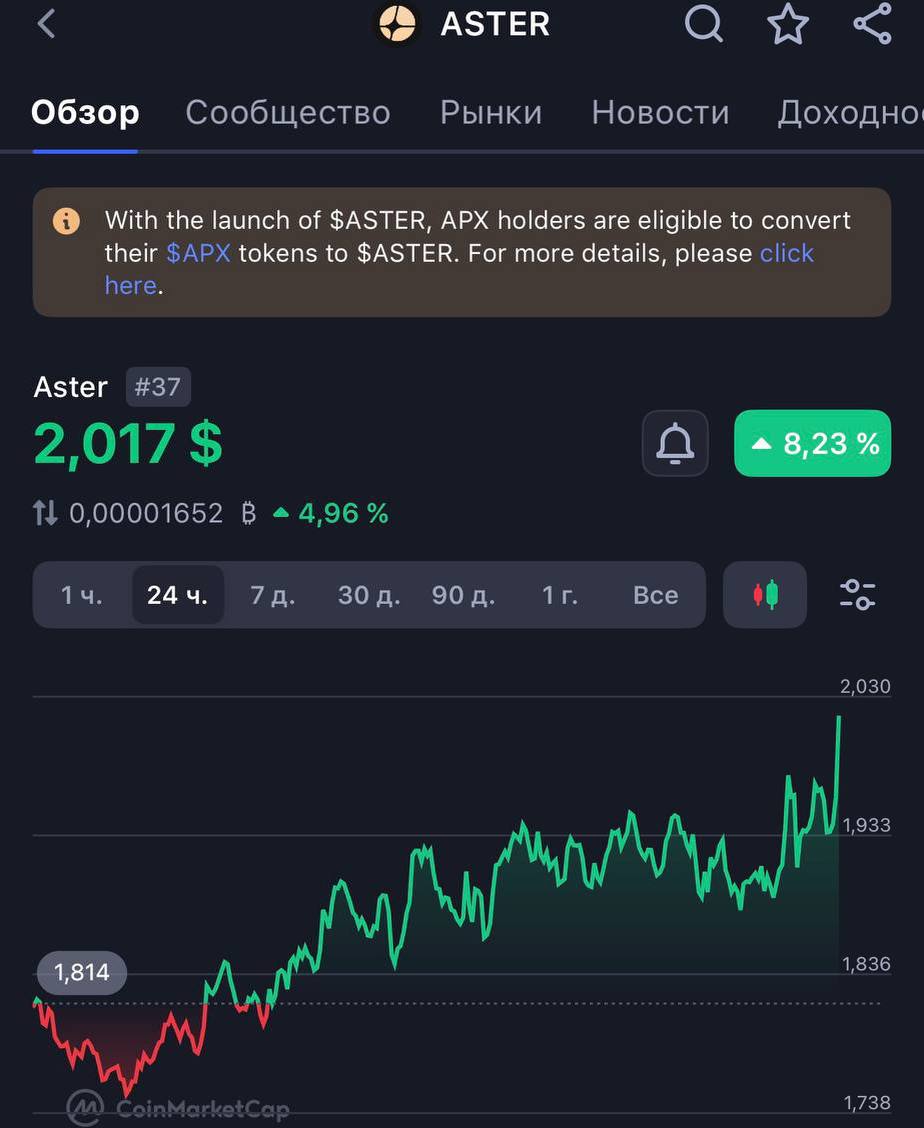924x1128 pixels.
Task: Select the 7 д. chart range
Action: [272, 595]
